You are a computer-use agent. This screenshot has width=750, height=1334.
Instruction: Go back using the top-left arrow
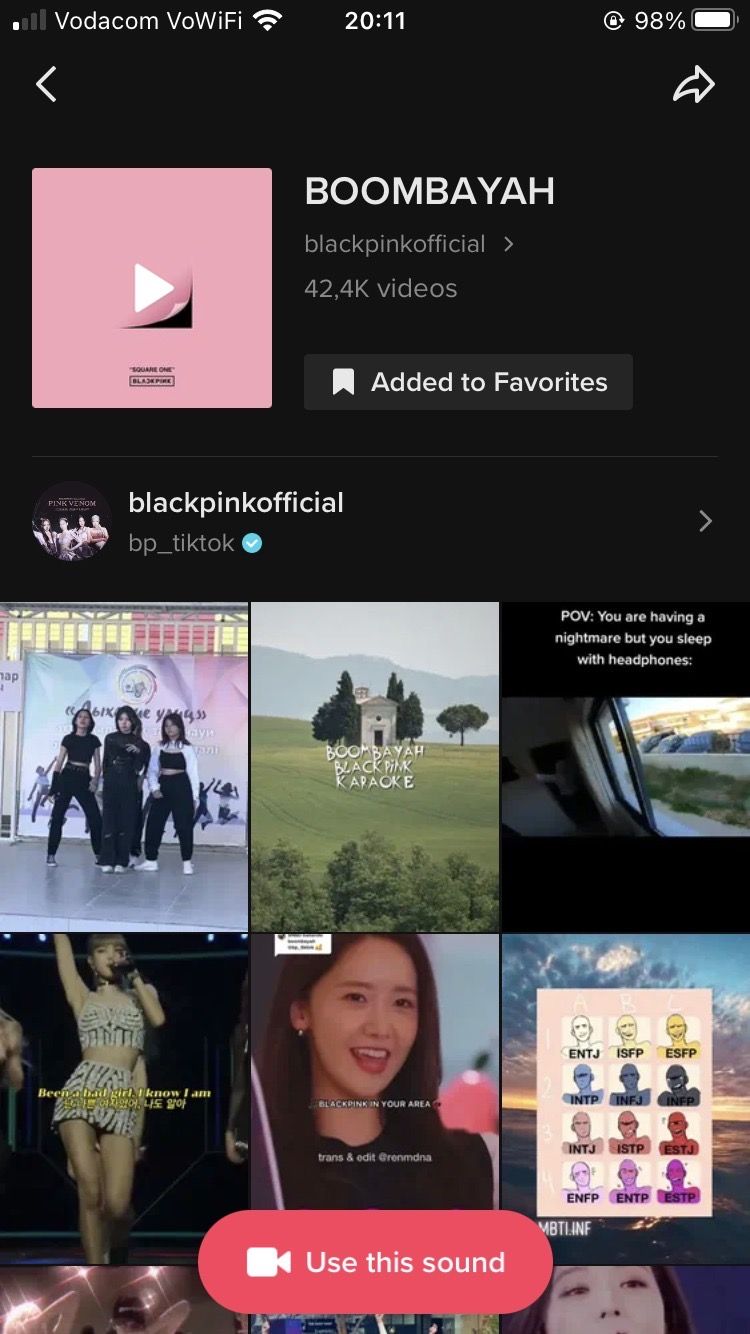(x=46, y=85)
